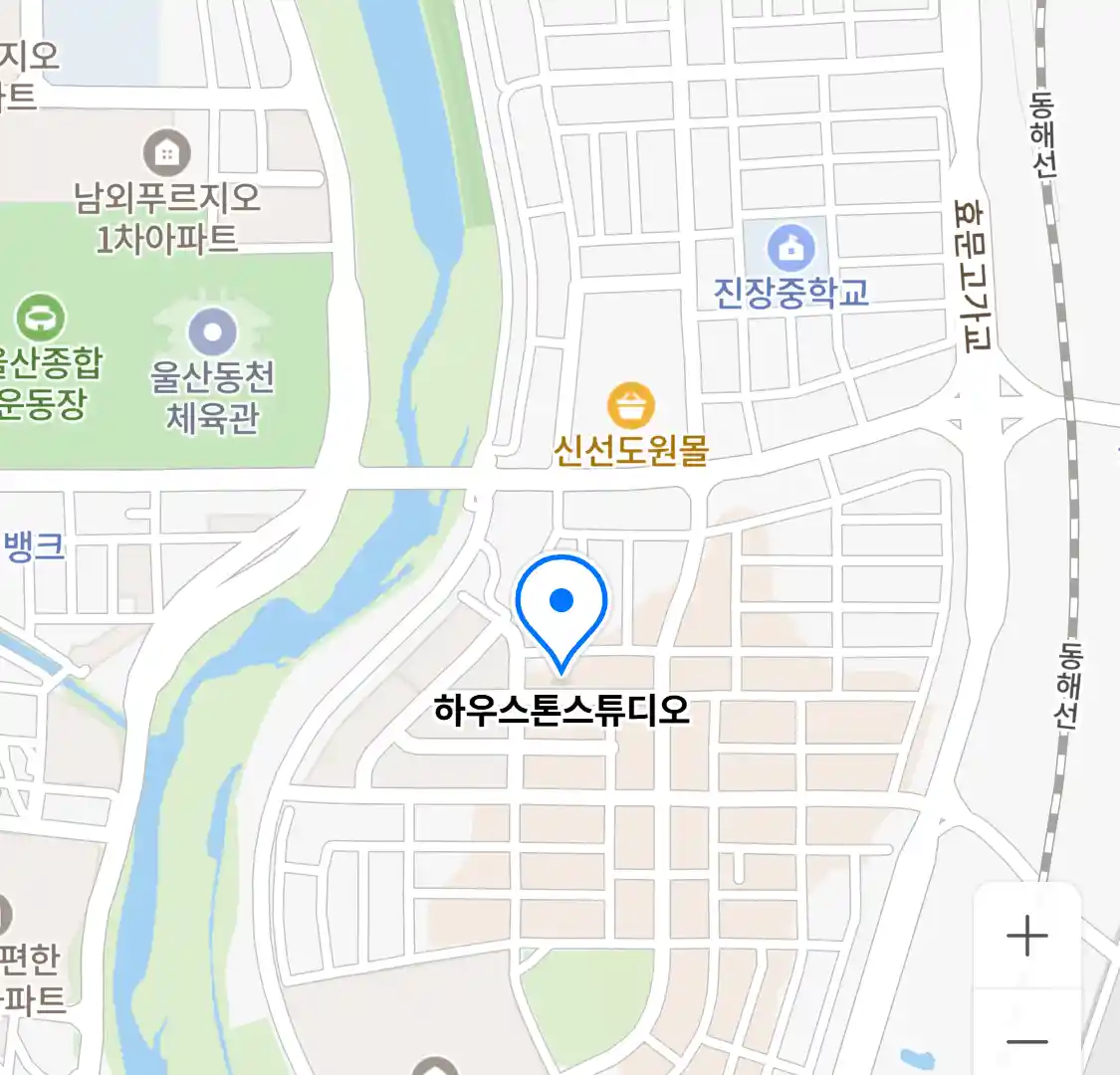Tap the 울산종합운동장 stadium marker
This screenshot has height=1075, width=1120.
(41, 318)
